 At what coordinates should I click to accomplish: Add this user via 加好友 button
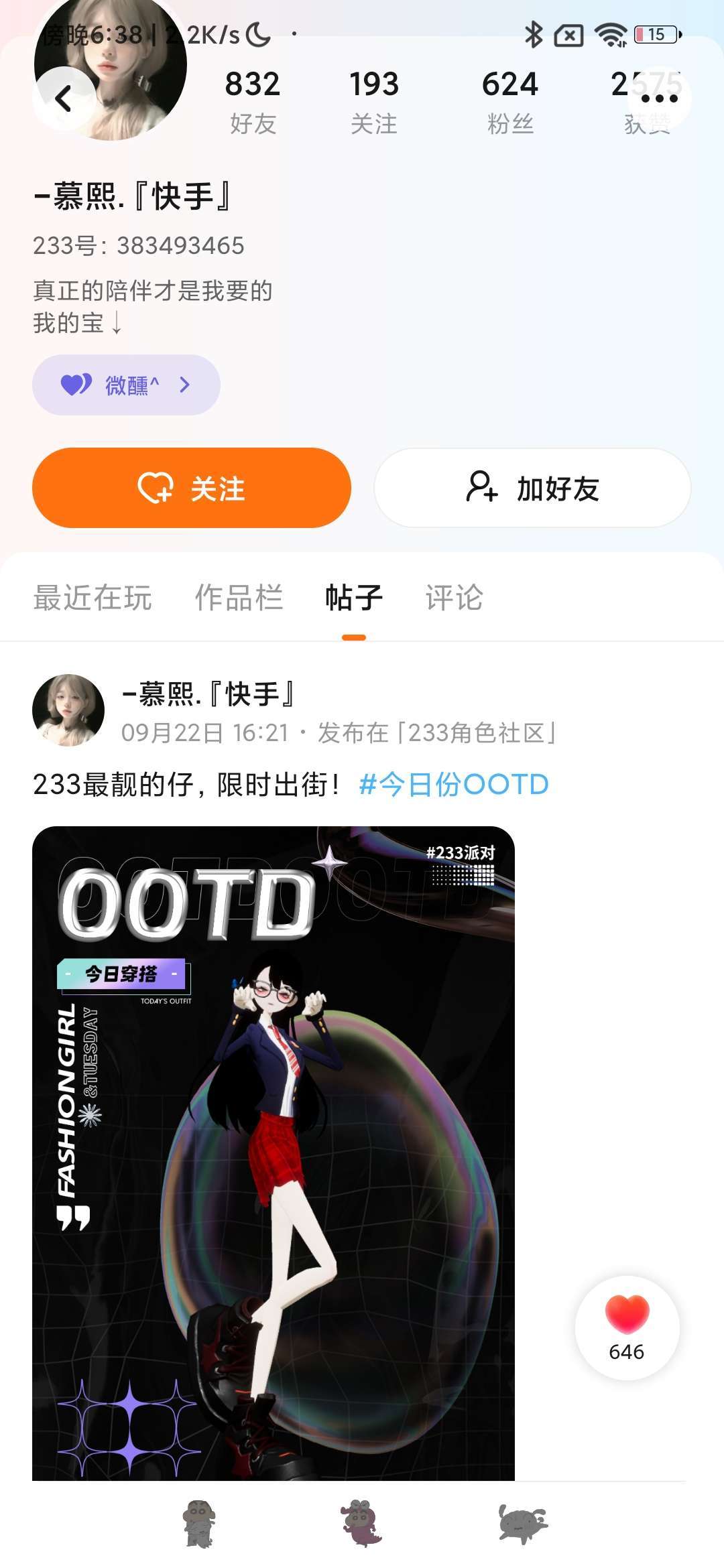pos(532,488)
